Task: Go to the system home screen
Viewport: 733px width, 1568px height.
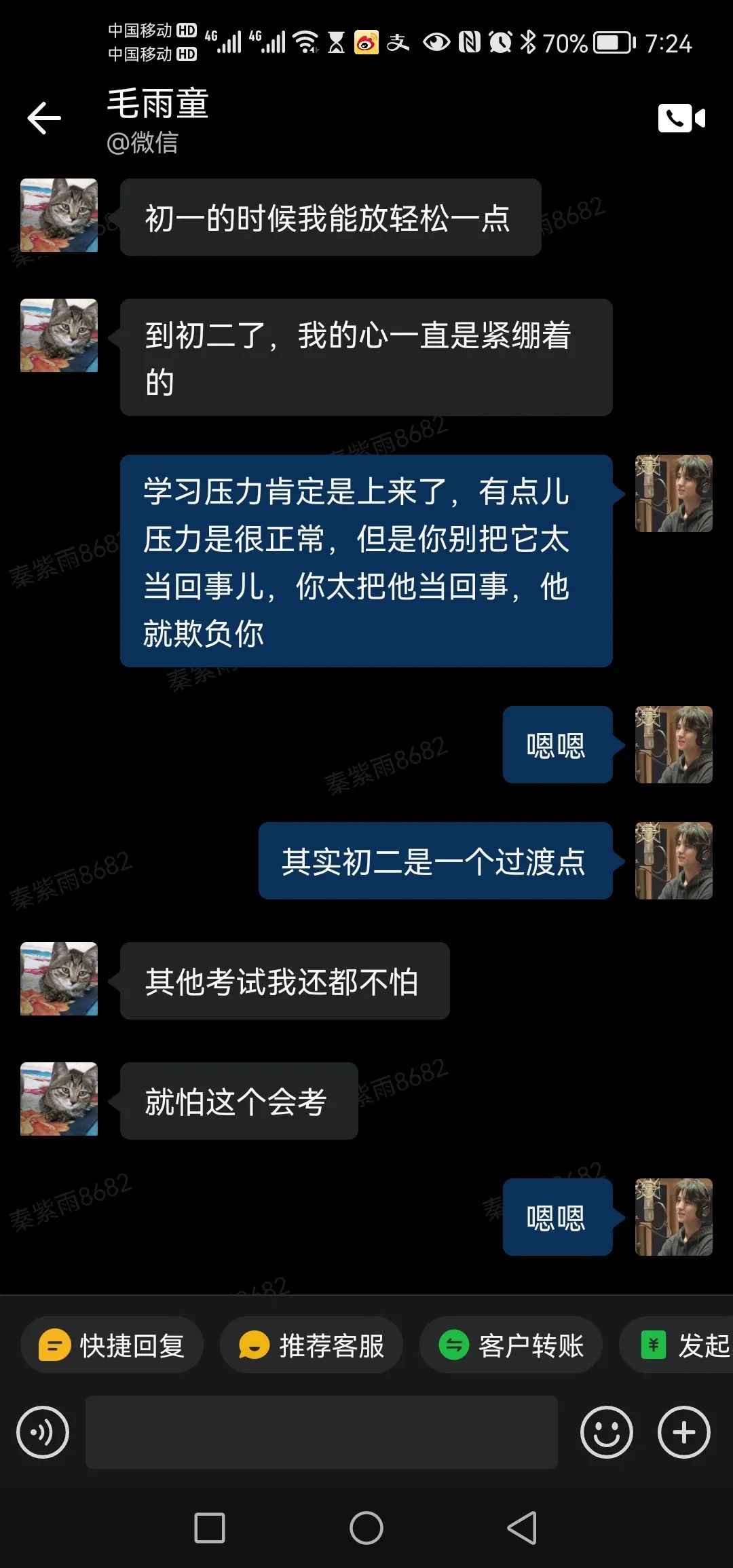Action: point(366,1528)
